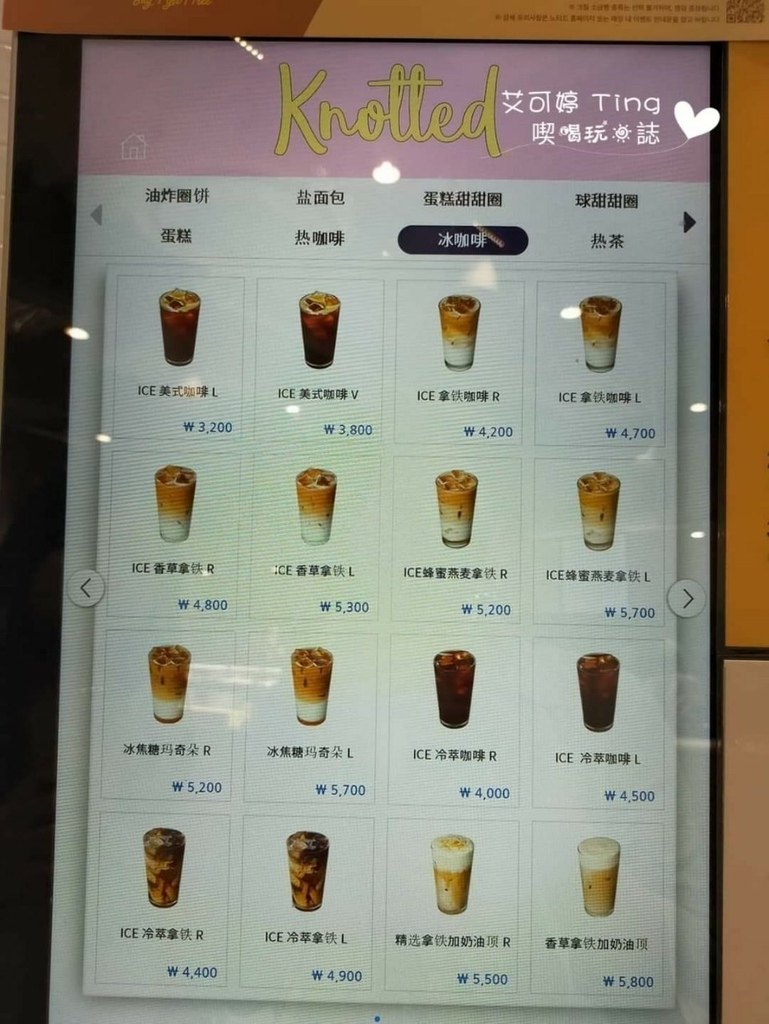Show previous categories with the left arrow
Image resolution: width=769 pixels, height=1024 pixels.
[96, 214]
